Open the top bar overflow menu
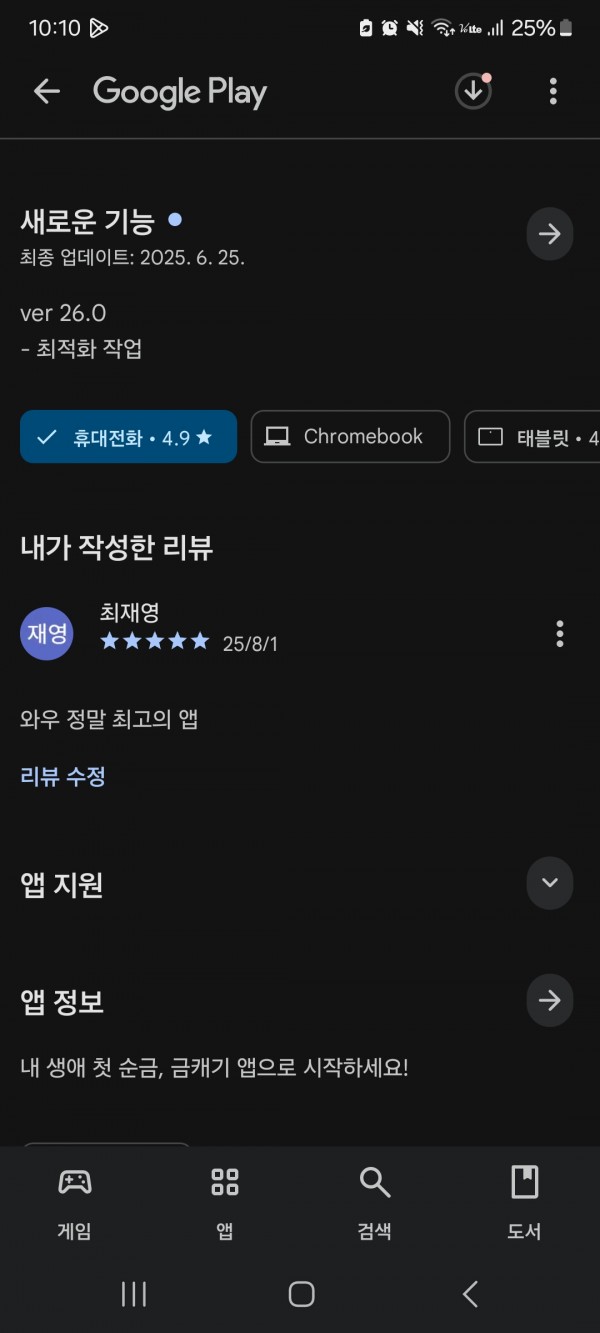600x1333 pixels. (553, 92)
